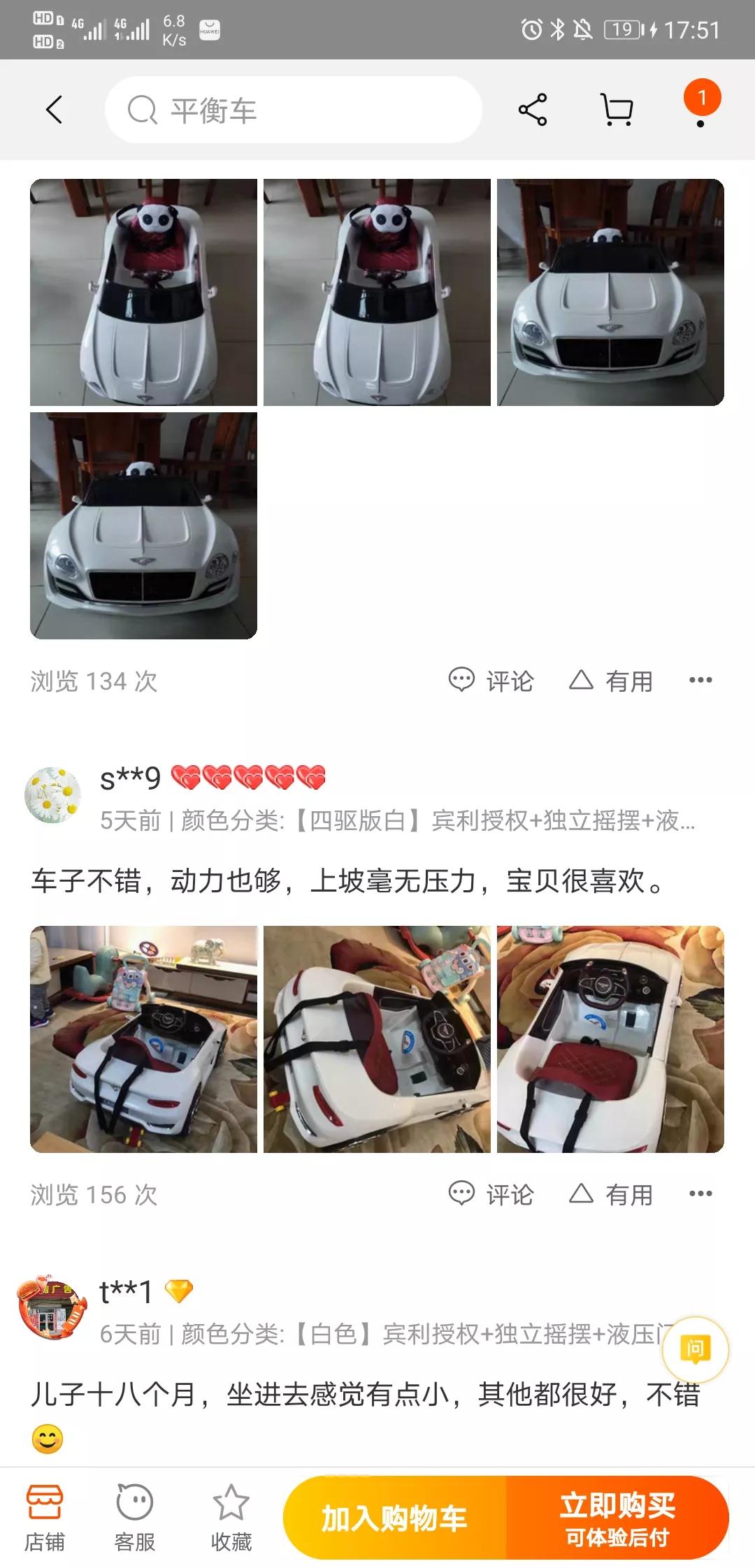Comment on the review with 134 views
755x1568 pixels.
[491, 680]
